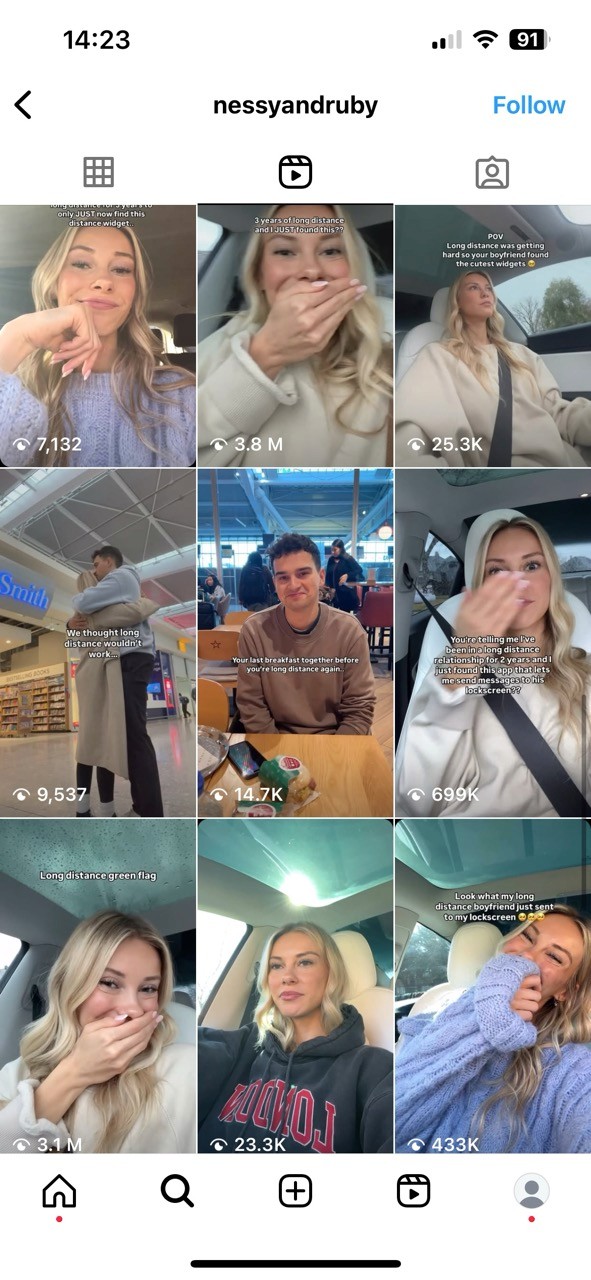591x1280 pixels.
Task: Play the reel with 3.8 M views
Action: tap(295, 335)
